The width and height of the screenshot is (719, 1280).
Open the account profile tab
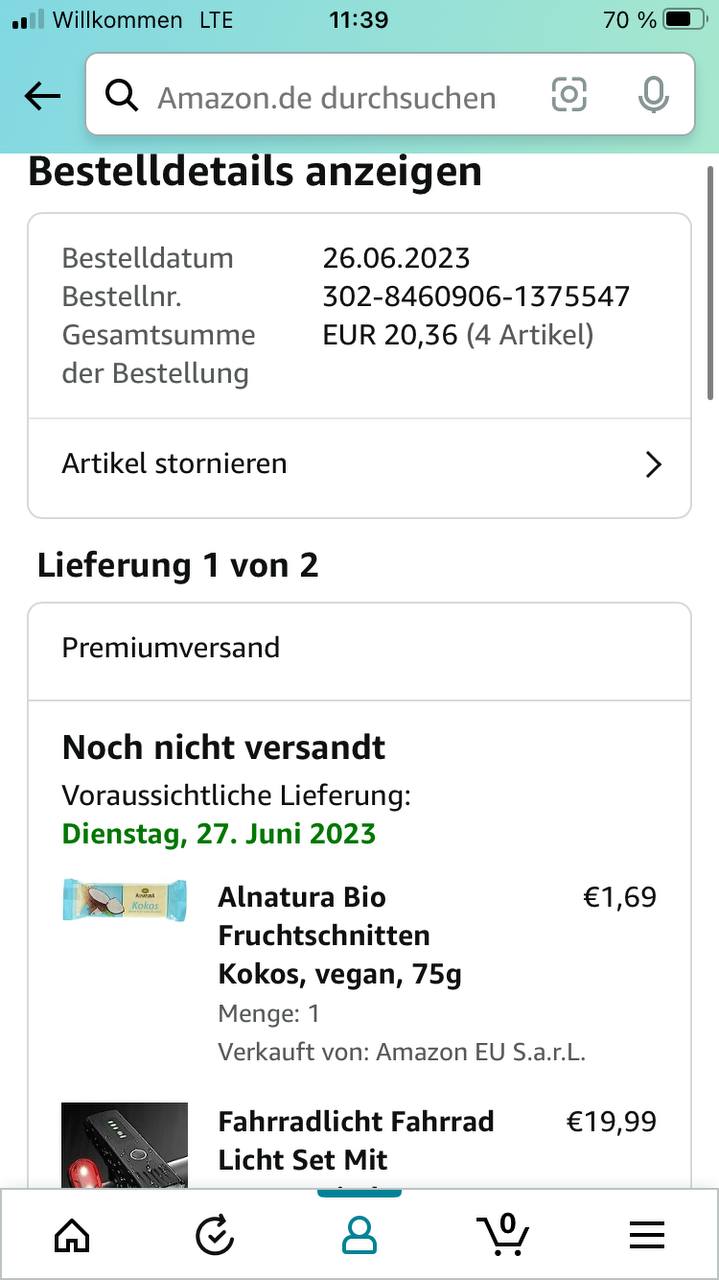tap(359, 1236)
